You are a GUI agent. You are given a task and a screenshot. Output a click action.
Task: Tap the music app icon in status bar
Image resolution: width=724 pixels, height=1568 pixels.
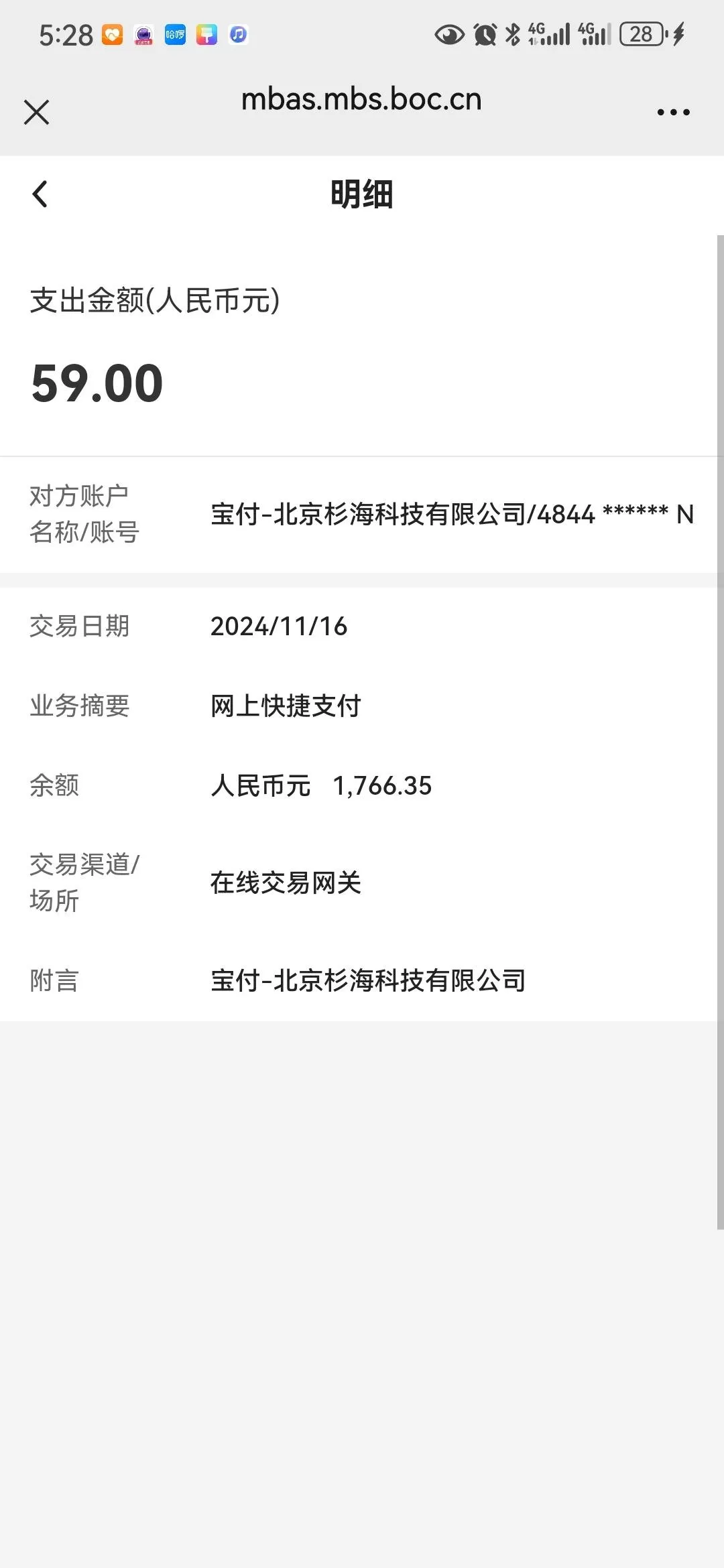point(239,34)
